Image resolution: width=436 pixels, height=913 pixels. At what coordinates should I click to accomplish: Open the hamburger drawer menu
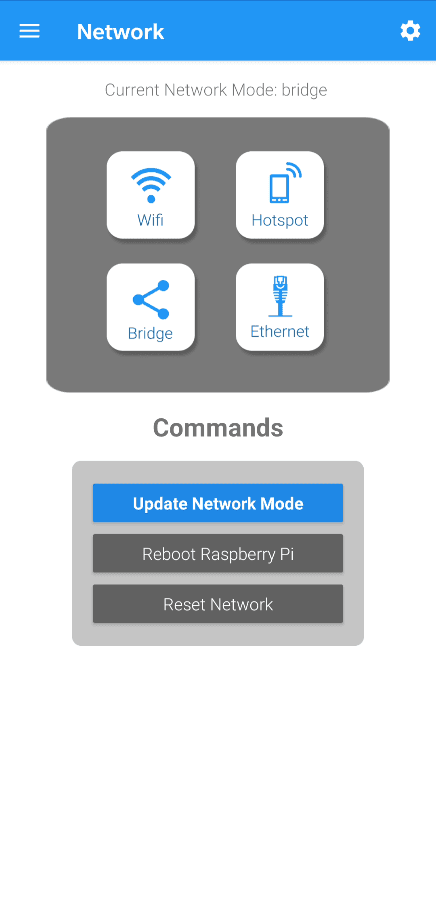(x=30, y=31)
